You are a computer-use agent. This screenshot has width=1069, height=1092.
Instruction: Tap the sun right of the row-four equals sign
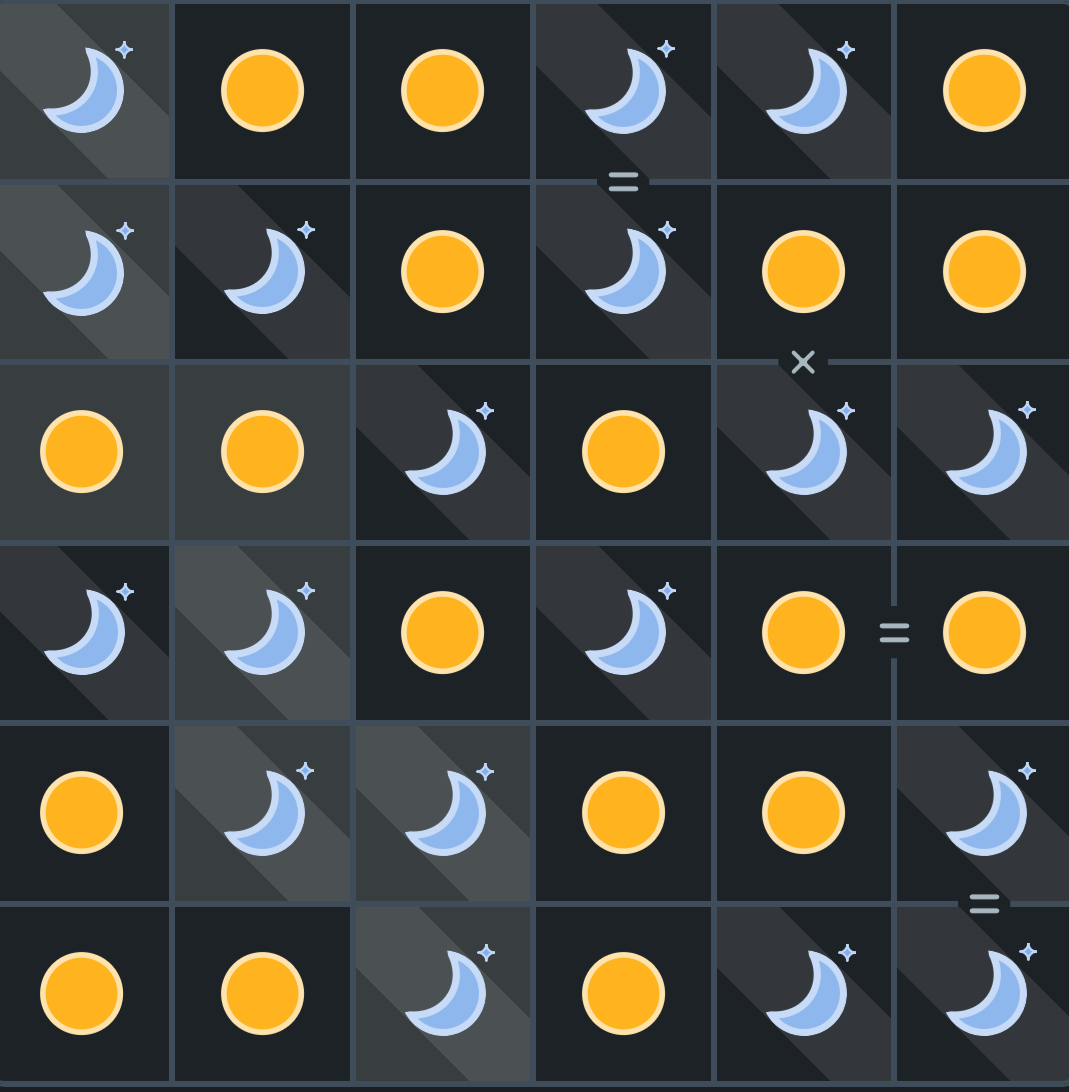(984, 633)
